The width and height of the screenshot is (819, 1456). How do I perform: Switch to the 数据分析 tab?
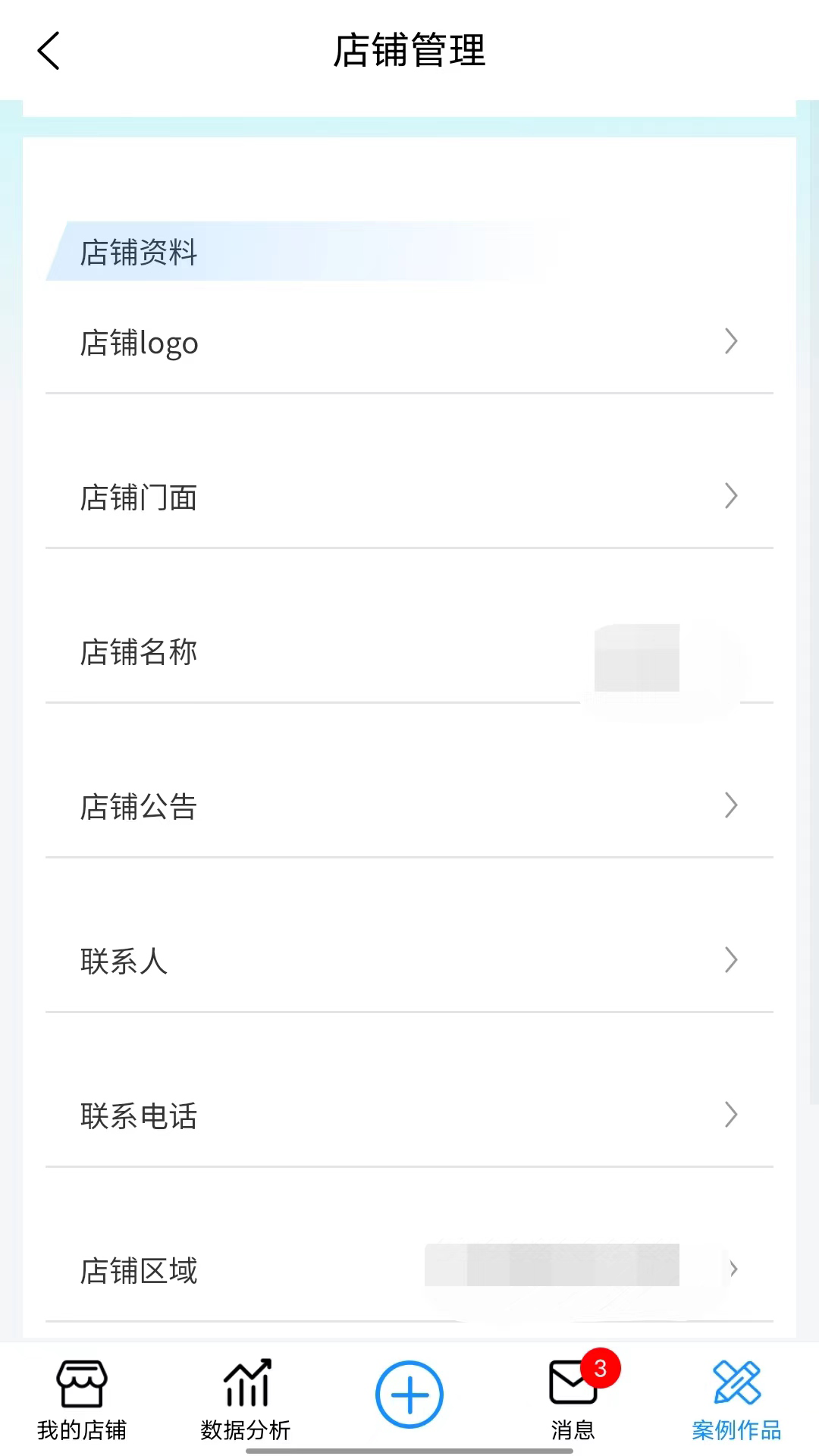[x=246, y=1400]
